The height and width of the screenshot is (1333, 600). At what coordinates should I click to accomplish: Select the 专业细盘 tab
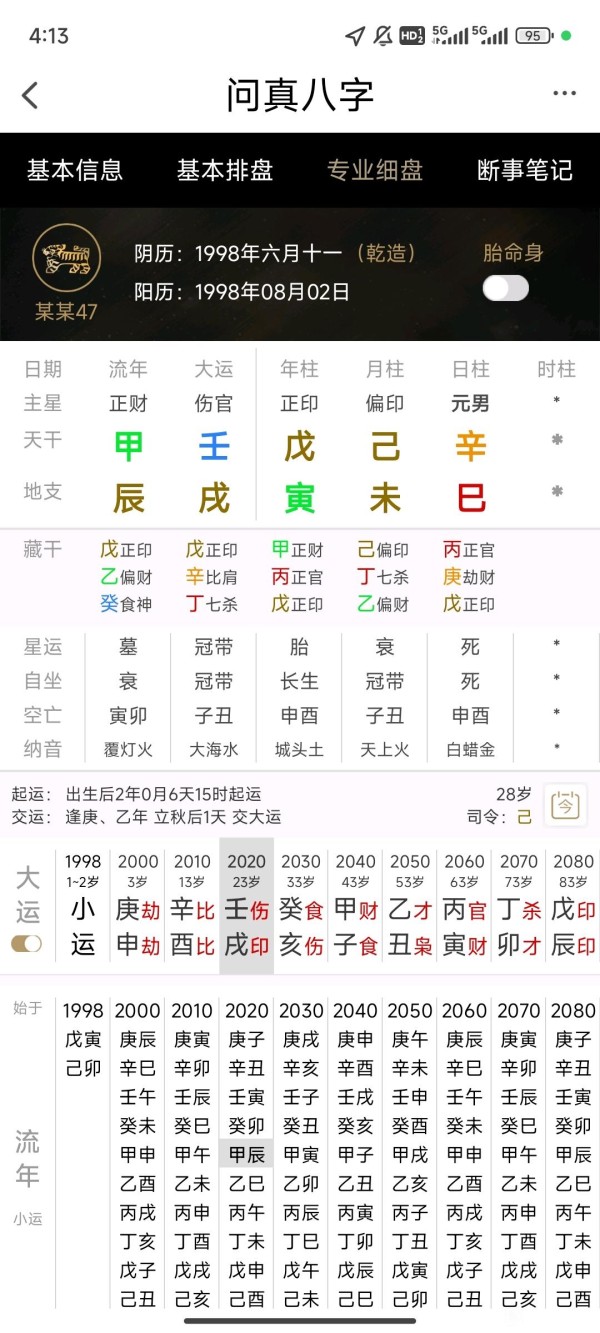pos(375,170)
